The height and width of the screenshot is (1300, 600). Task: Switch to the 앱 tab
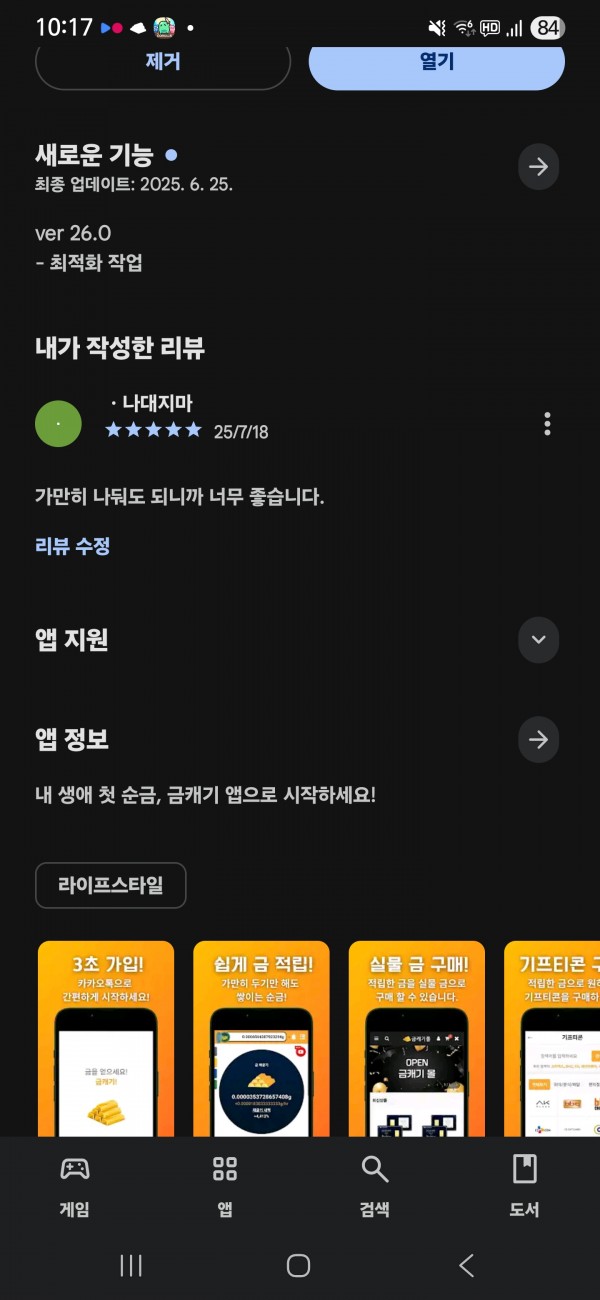tap(225, 1186)
